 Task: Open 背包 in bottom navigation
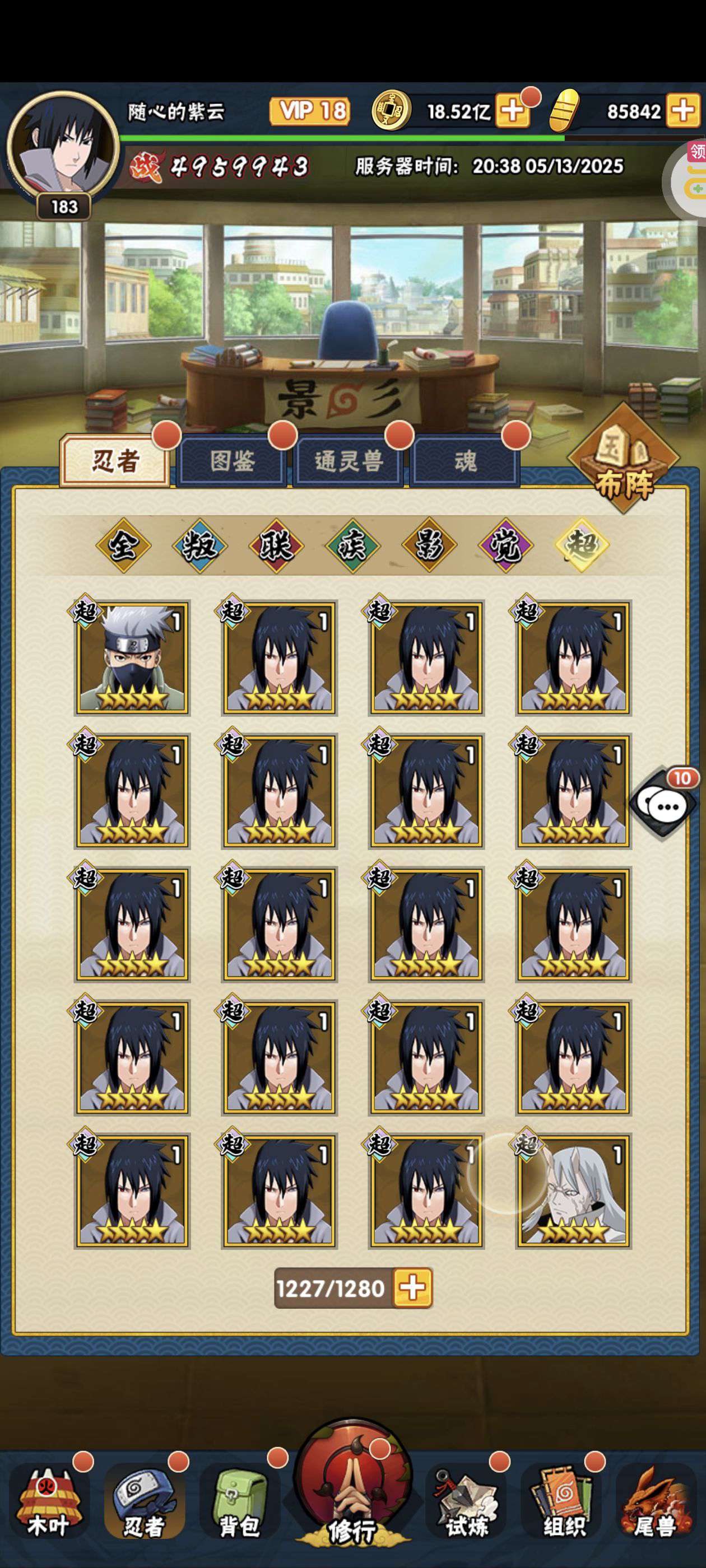point(239,1502)
